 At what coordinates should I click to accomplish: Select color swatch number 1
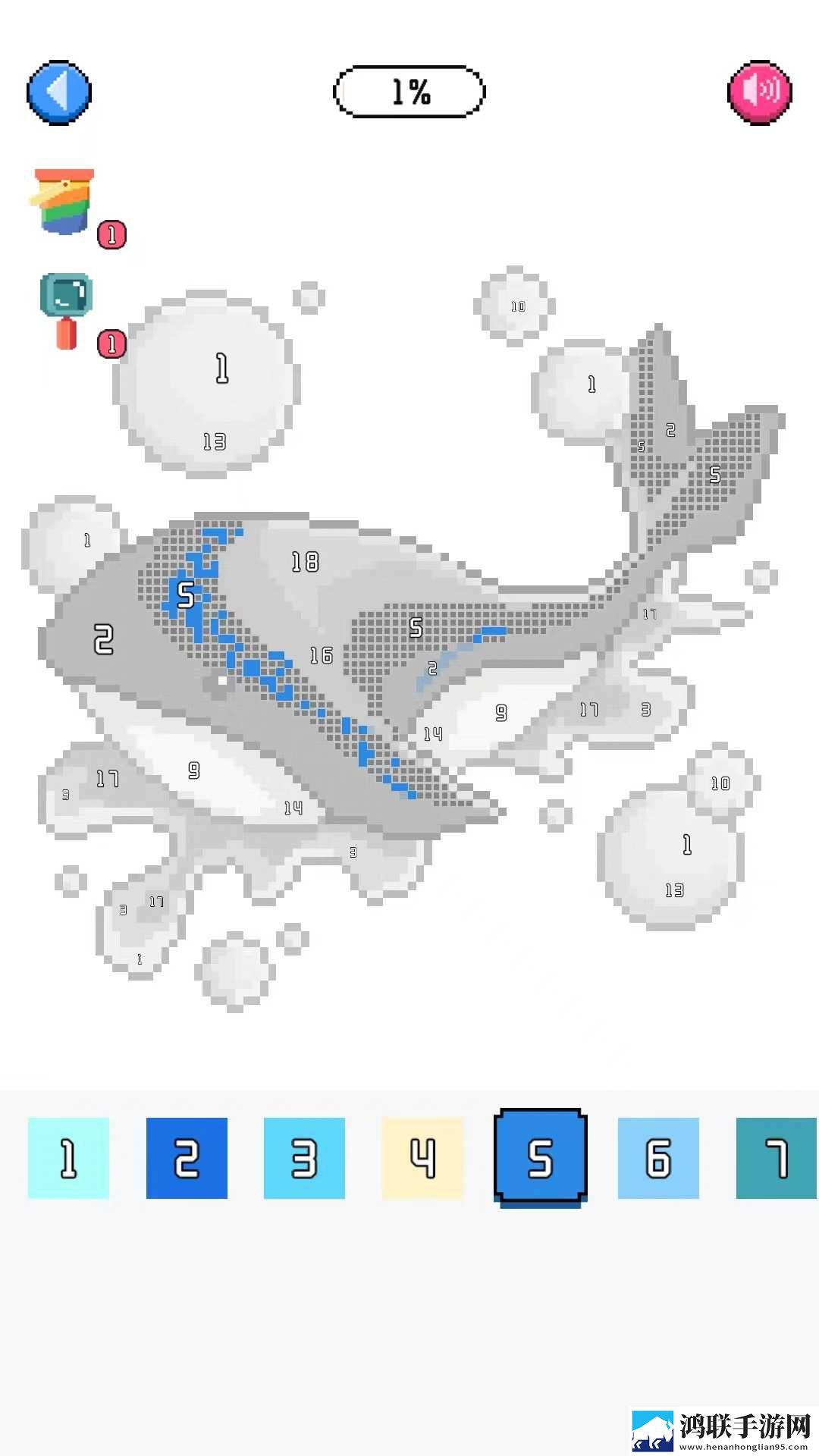68,1158
